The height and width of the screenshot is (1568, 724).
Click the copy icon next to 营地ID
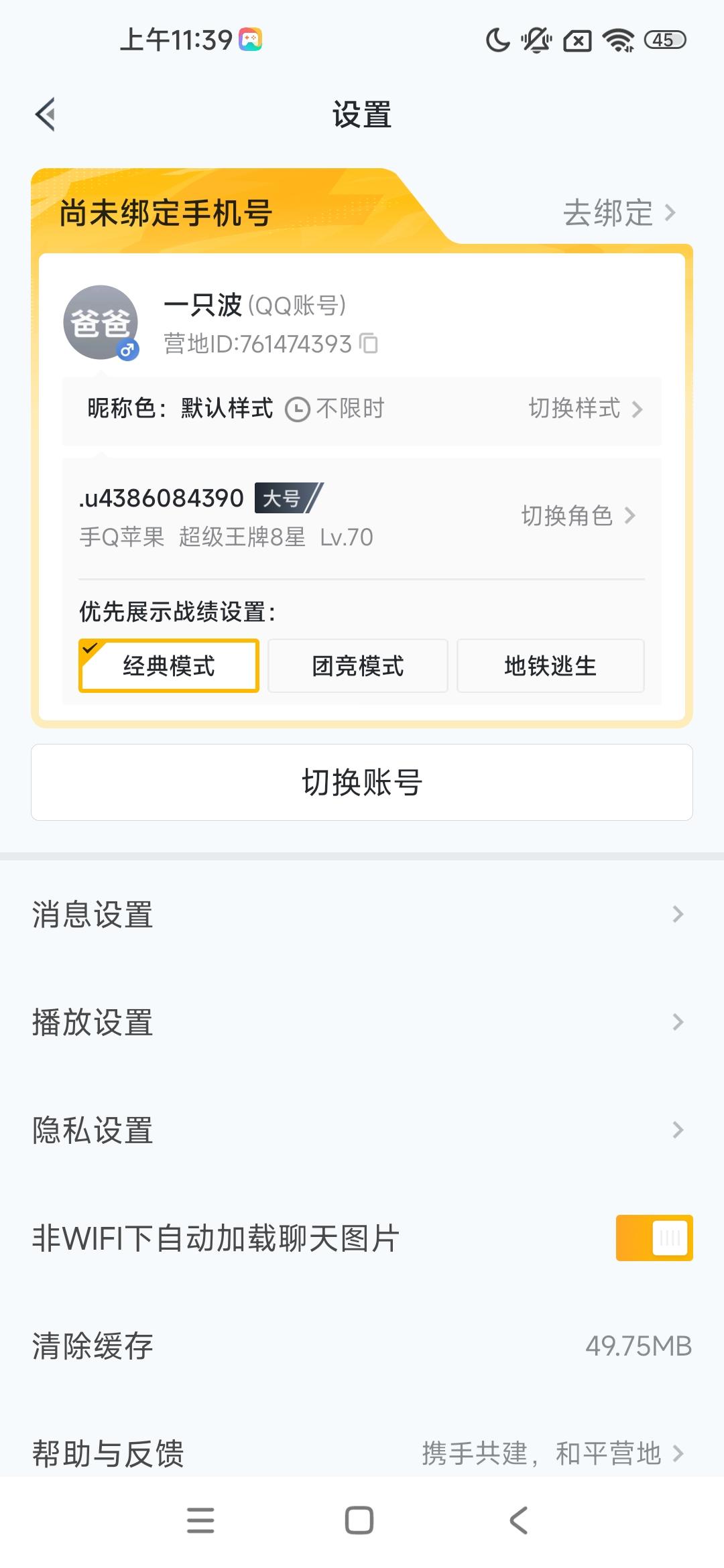pos(368,344)
